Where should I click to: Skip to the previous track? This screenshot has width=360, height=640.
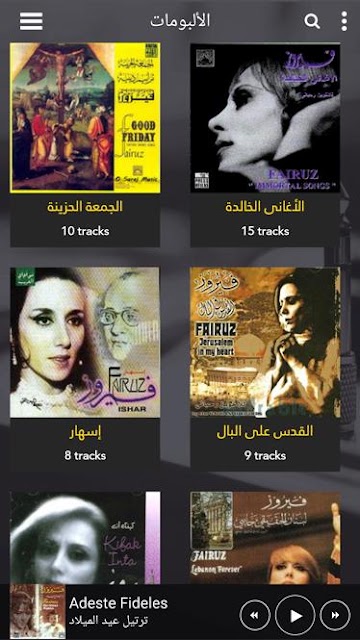click(x=255, y=615)
